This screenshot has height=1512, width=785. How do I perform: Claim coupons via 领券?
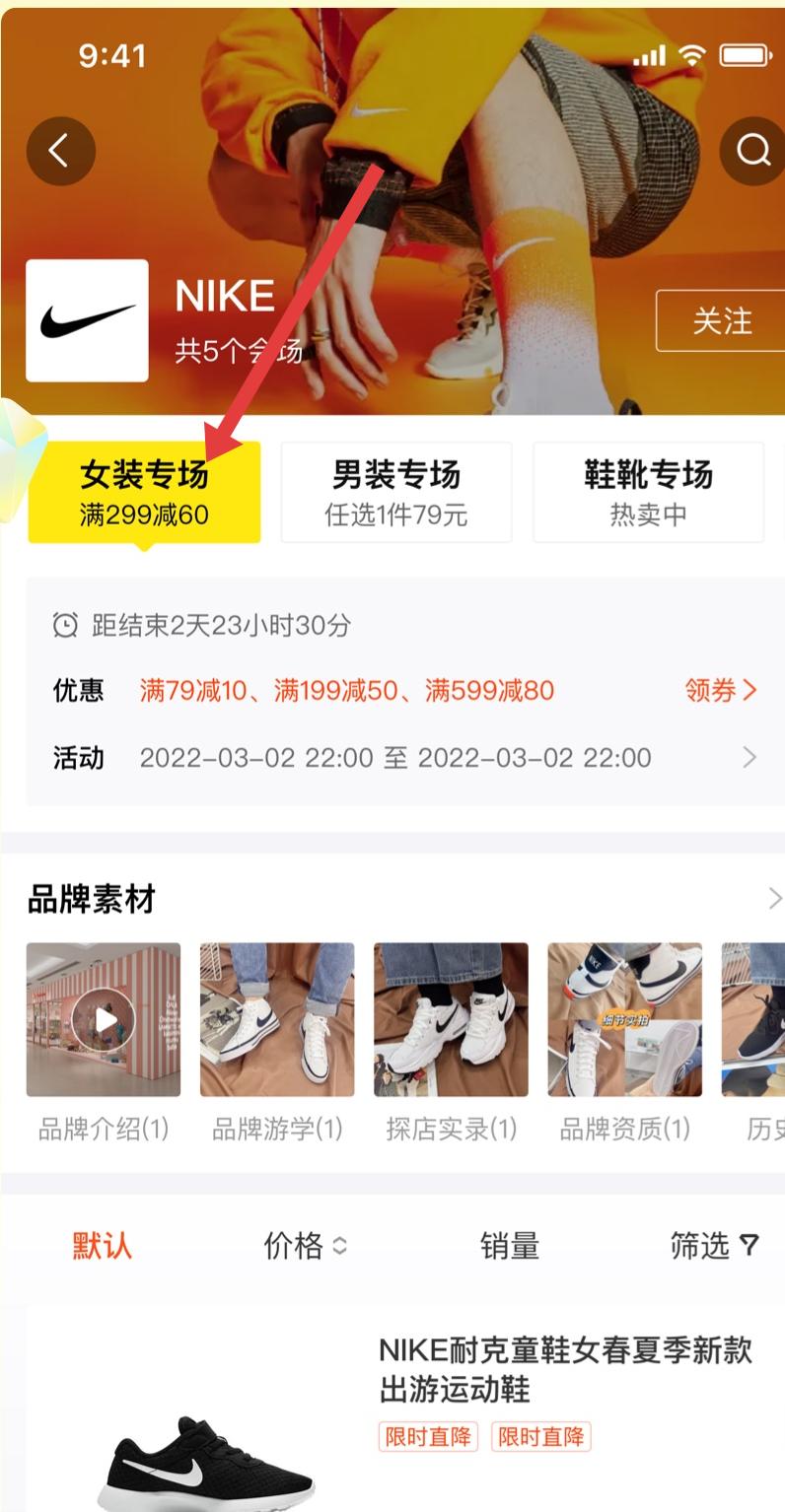721,690
